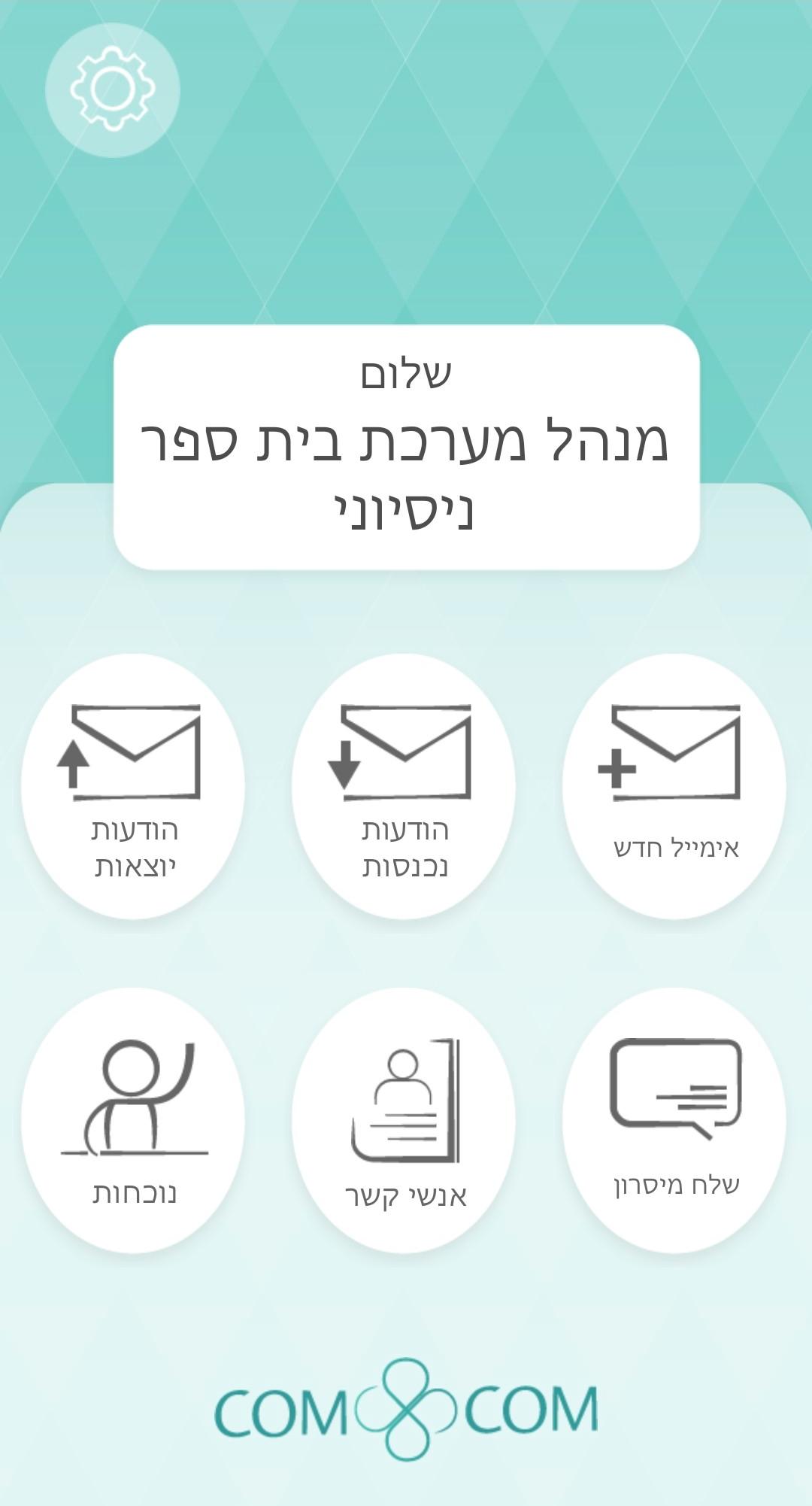Open attendance (נוכחות)
This screenshot has height=1506, width=812.
(134, 1121)
